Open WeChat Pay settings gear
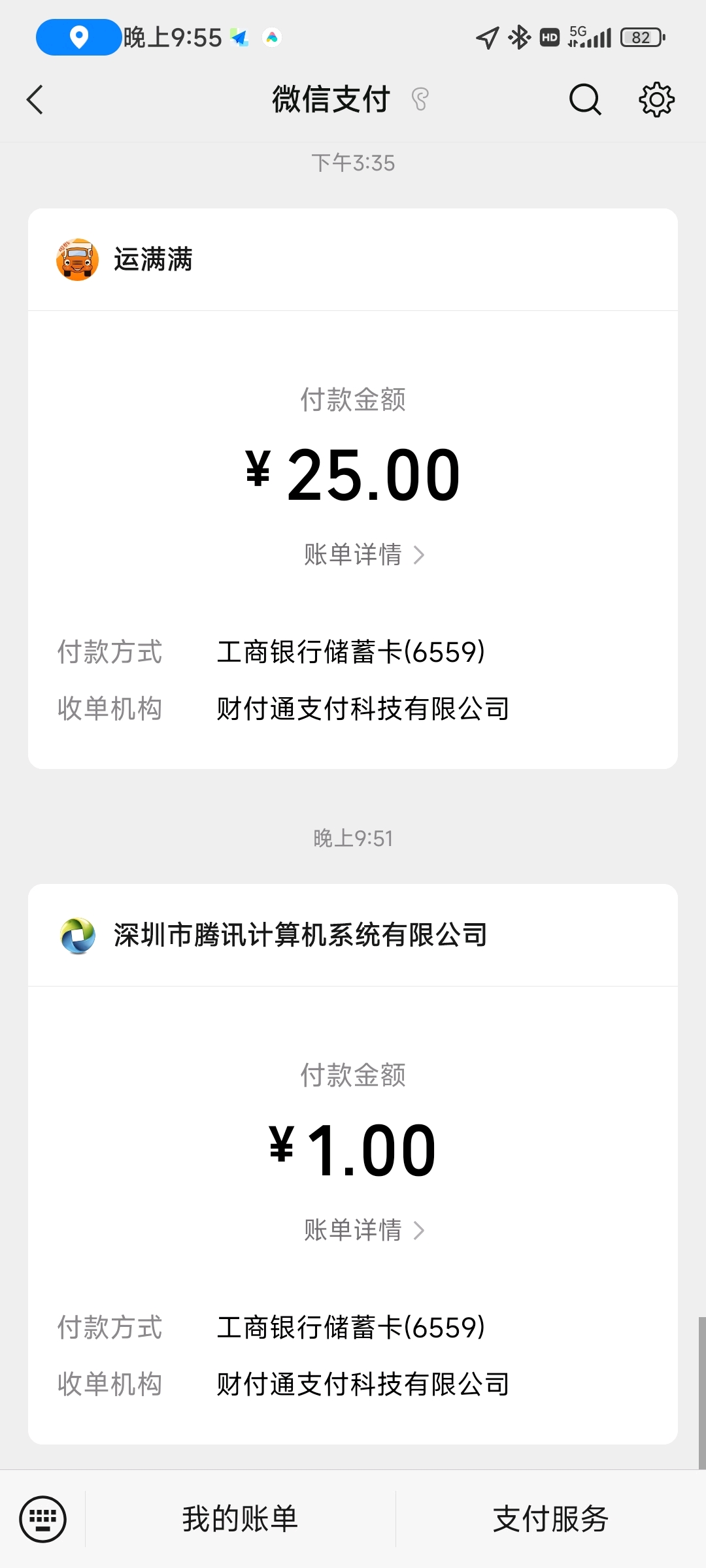 click(656, 100)
